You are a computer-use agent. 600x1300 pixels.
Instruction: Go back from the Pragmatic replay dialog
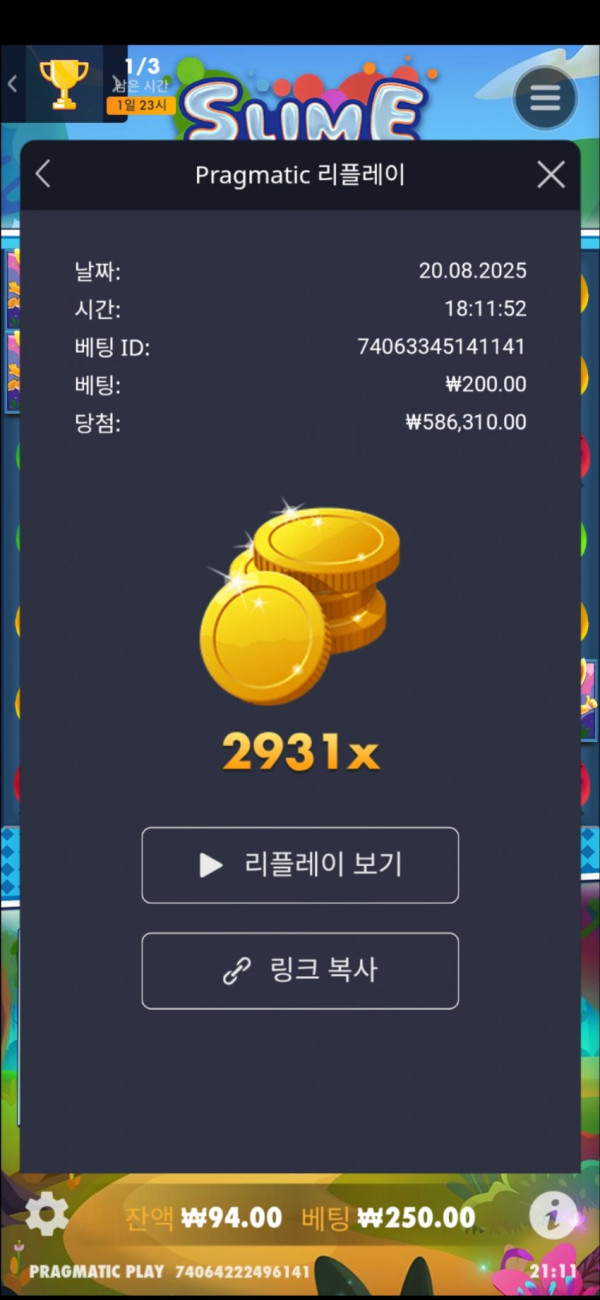(42, 175)
